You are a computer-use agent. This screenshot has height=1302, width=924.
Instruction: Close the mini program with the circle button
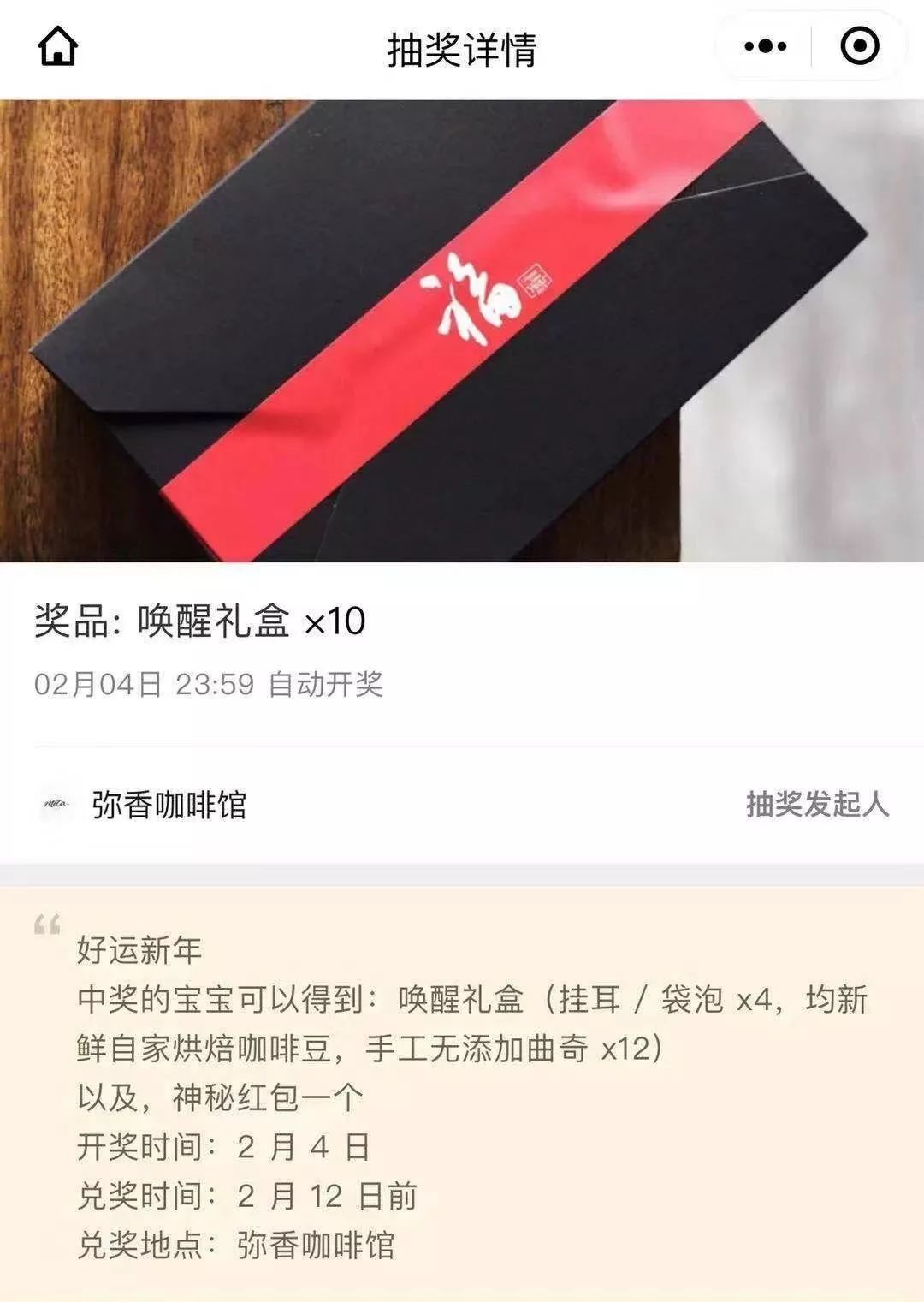click(x=859, y=46)
